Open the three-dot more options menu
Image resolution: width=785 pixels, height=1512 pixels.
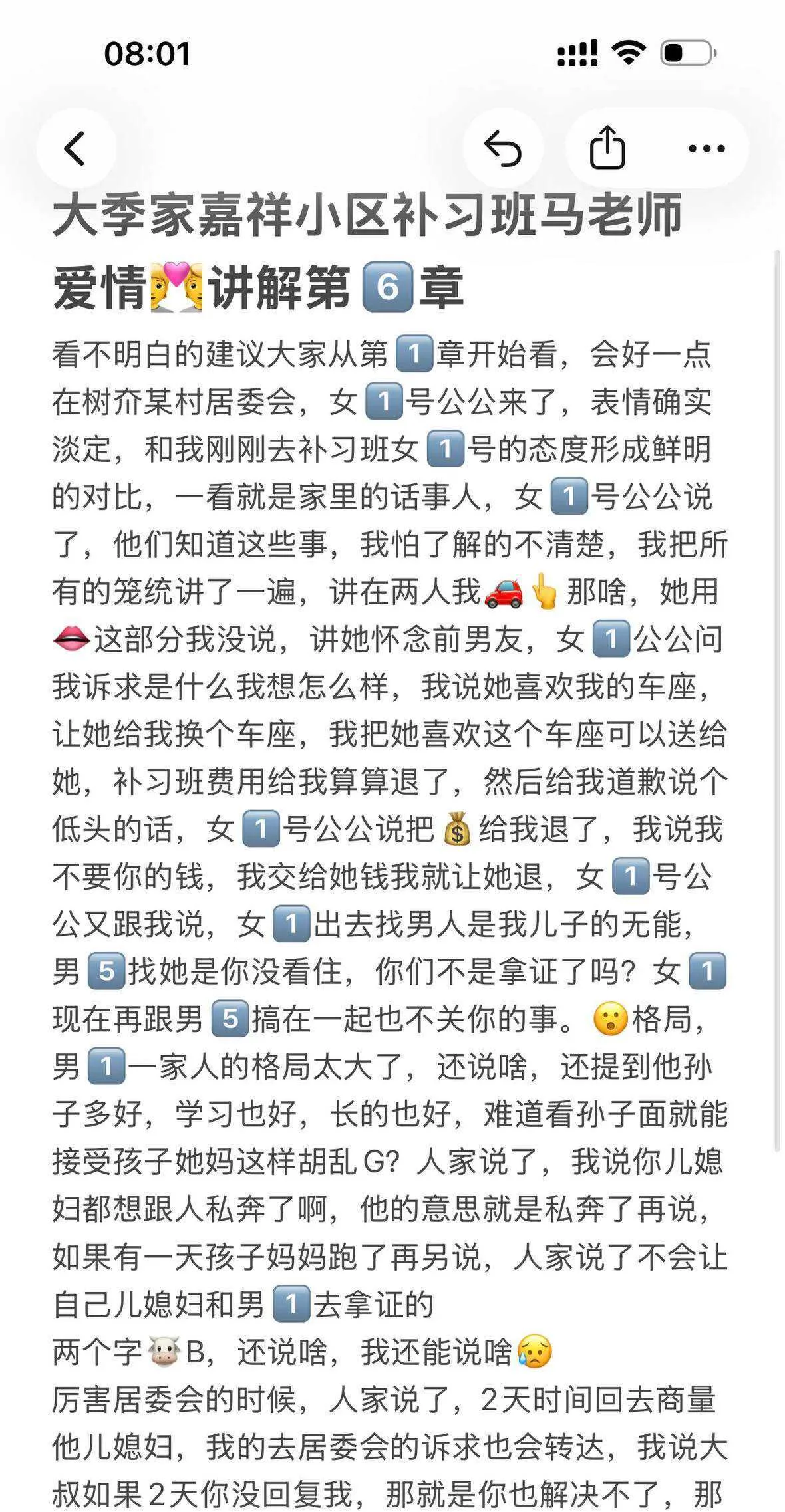pos(706,148)
